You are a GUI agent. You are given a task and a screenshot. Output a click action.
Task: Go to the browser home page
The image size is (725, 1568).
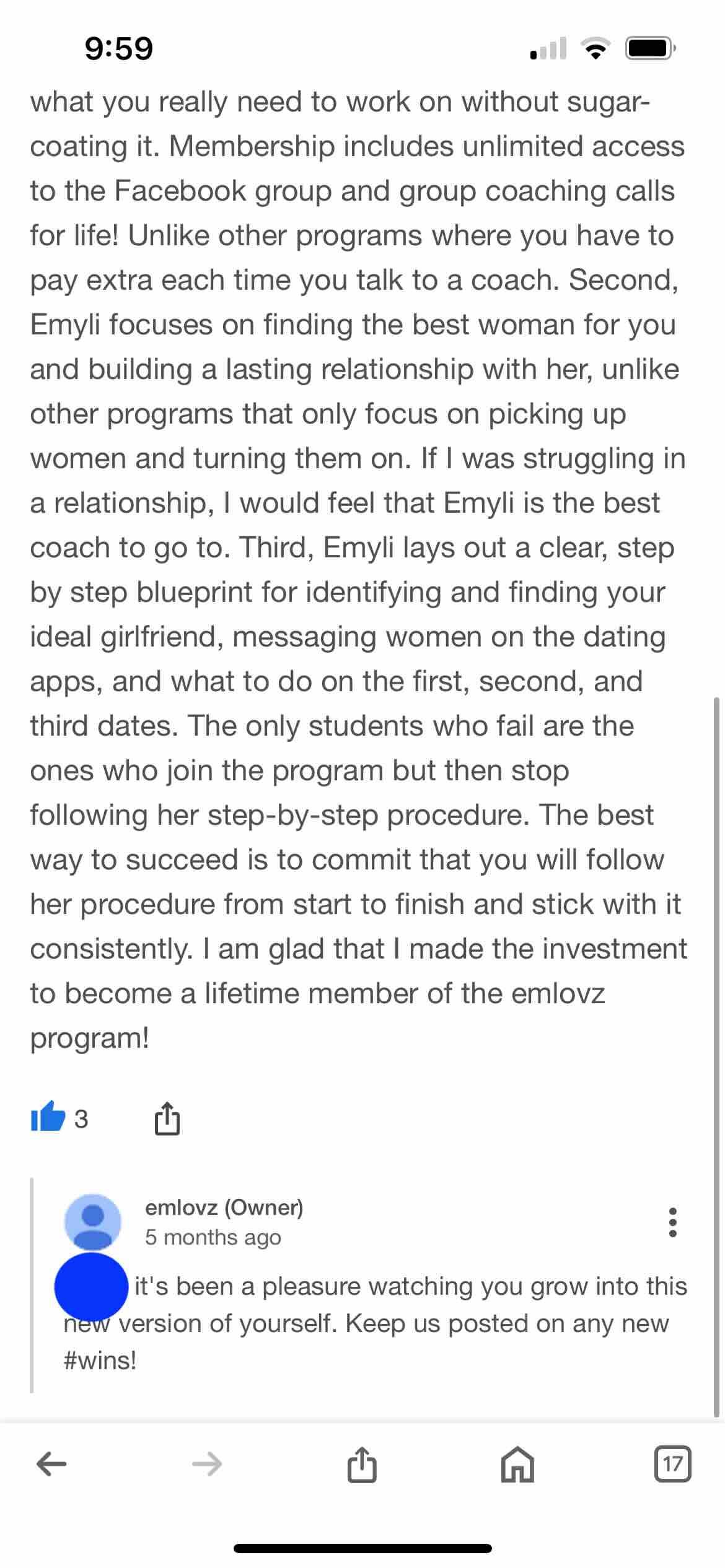(517, 1464)
